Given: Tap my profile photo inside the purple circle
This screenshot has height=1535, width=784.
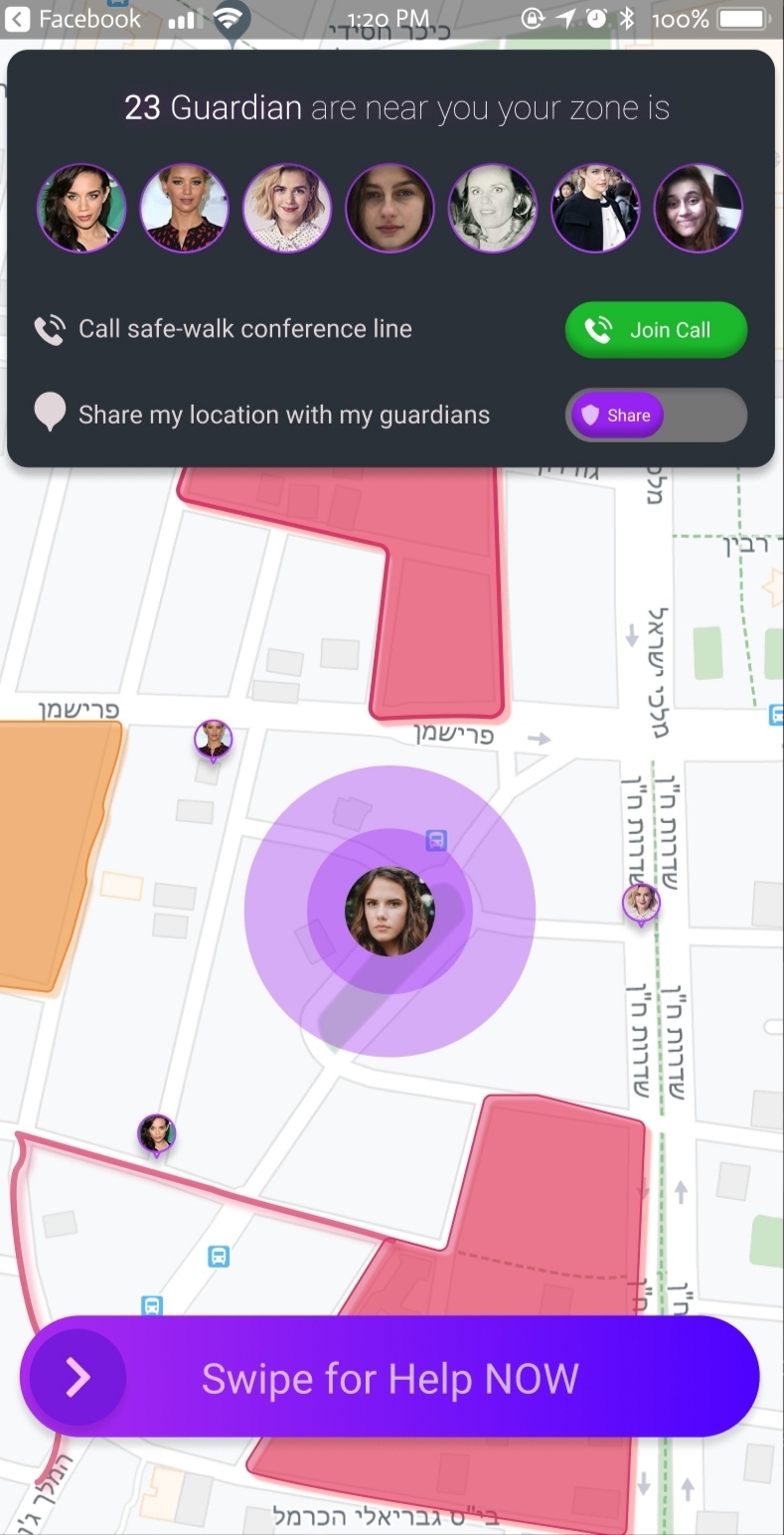Looking at the screenshot, I should pyautogui.click(x=390, y=911).
